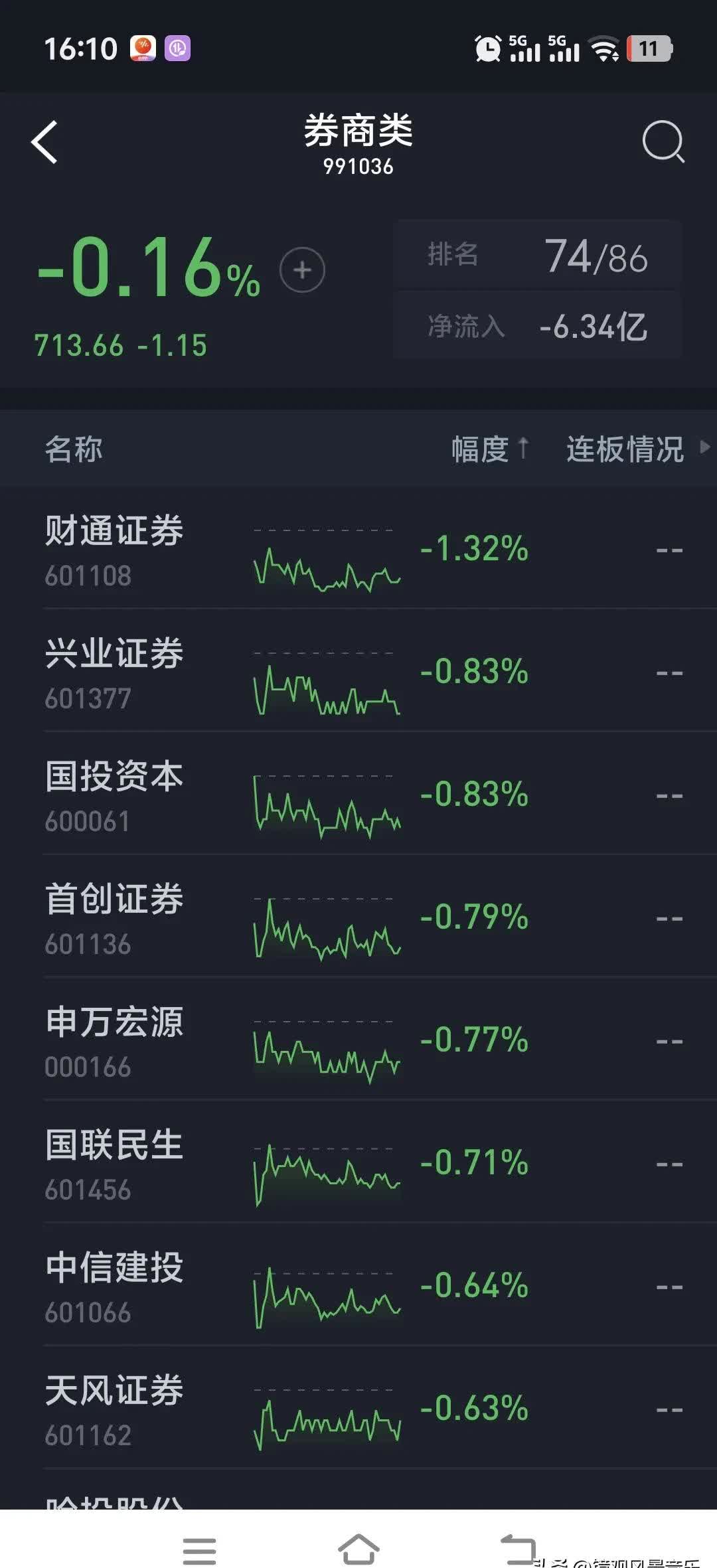Go to the phone's home screen
Screen dimensions: 717x1568
[x=358, y=1549]
